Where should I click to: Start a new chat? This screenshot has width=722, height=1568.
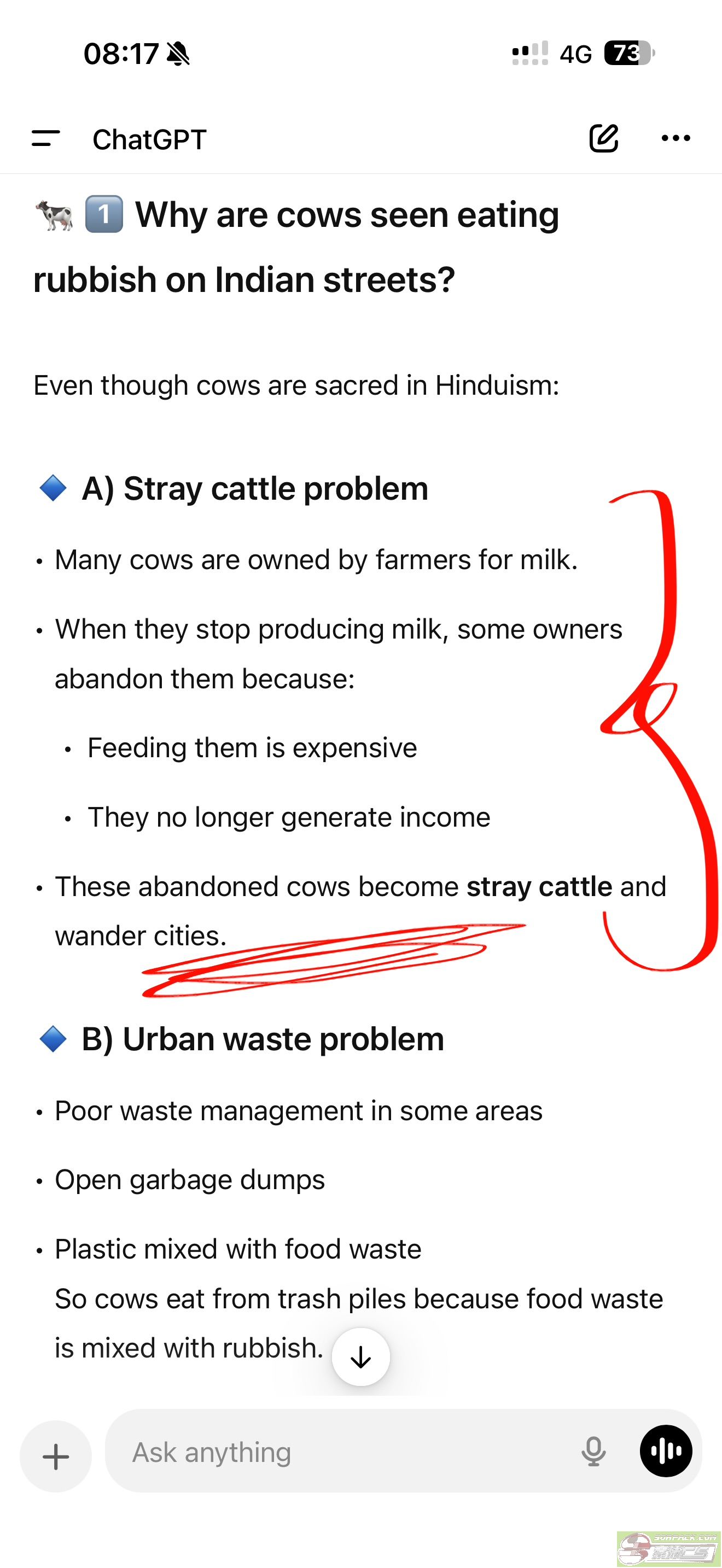pyautogui.click(x=603, y=138)
